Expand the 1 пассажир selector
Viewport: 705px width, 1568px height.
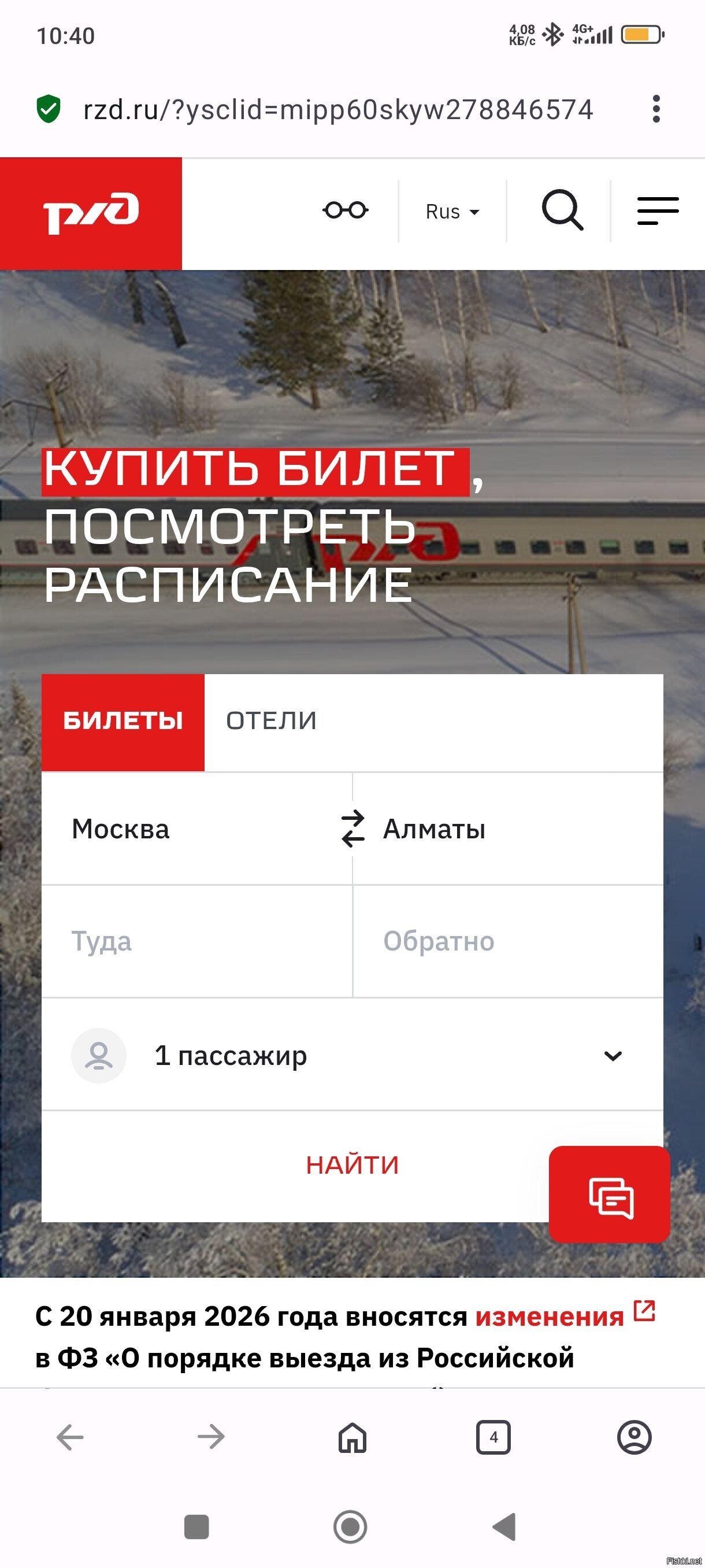pos(352,1056)
